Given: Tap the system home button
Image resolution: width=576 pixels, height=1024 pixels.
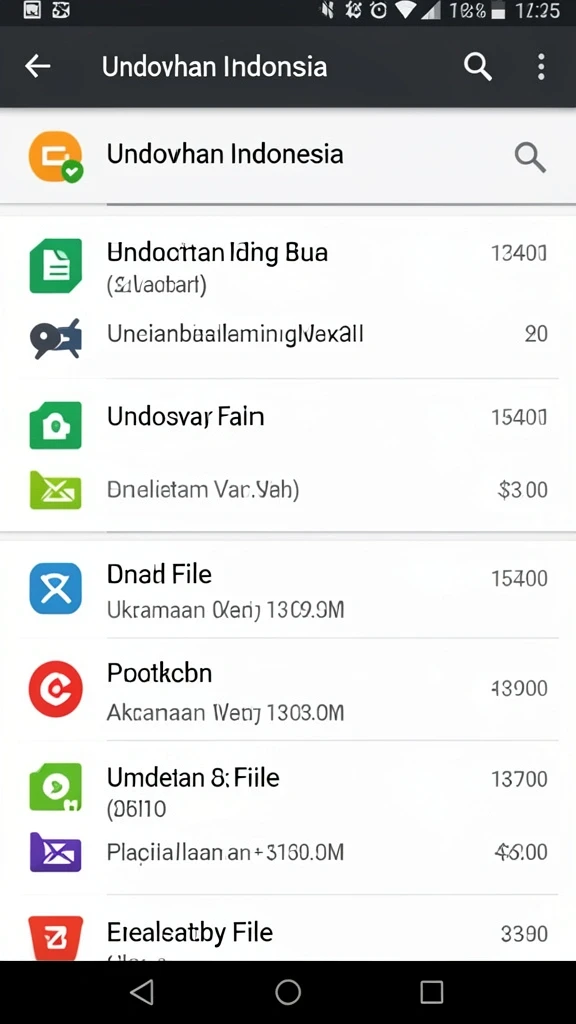Looking at the screenshot, I should coord(288,992).
